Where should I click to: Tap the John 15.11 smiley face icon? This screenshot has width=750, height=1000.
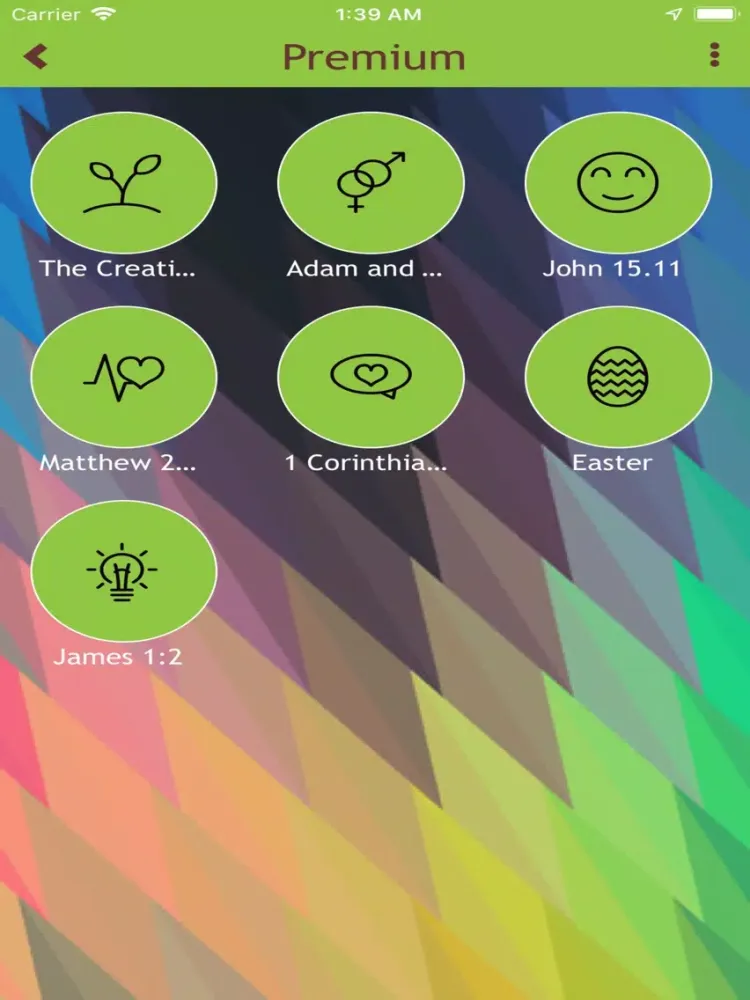pos(617,182)
